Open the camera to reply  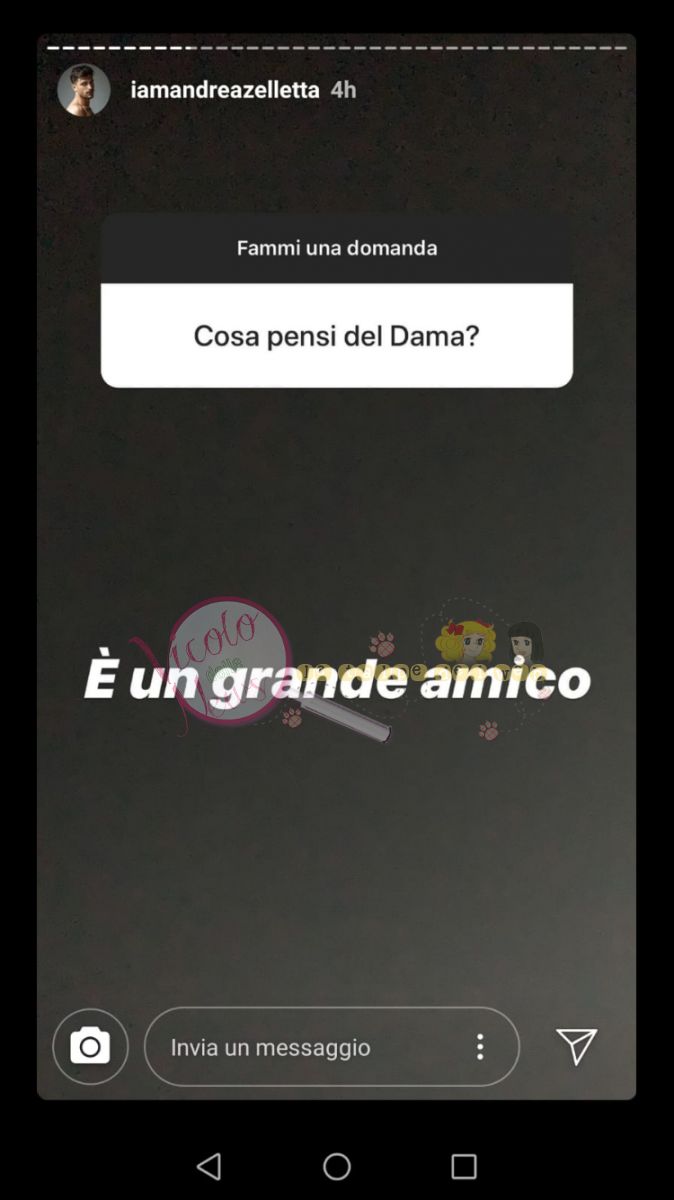click(x=90, y=1046)
